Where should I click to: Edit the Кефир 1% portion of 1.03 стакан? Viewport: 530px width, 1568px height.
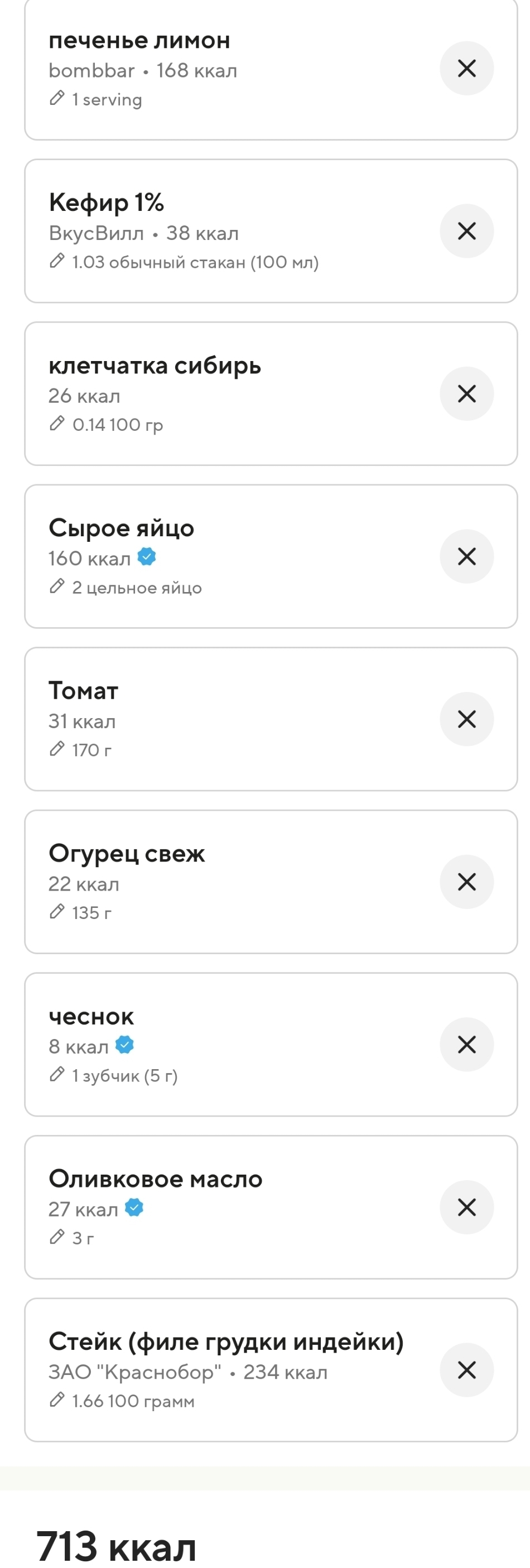point(184,262)
